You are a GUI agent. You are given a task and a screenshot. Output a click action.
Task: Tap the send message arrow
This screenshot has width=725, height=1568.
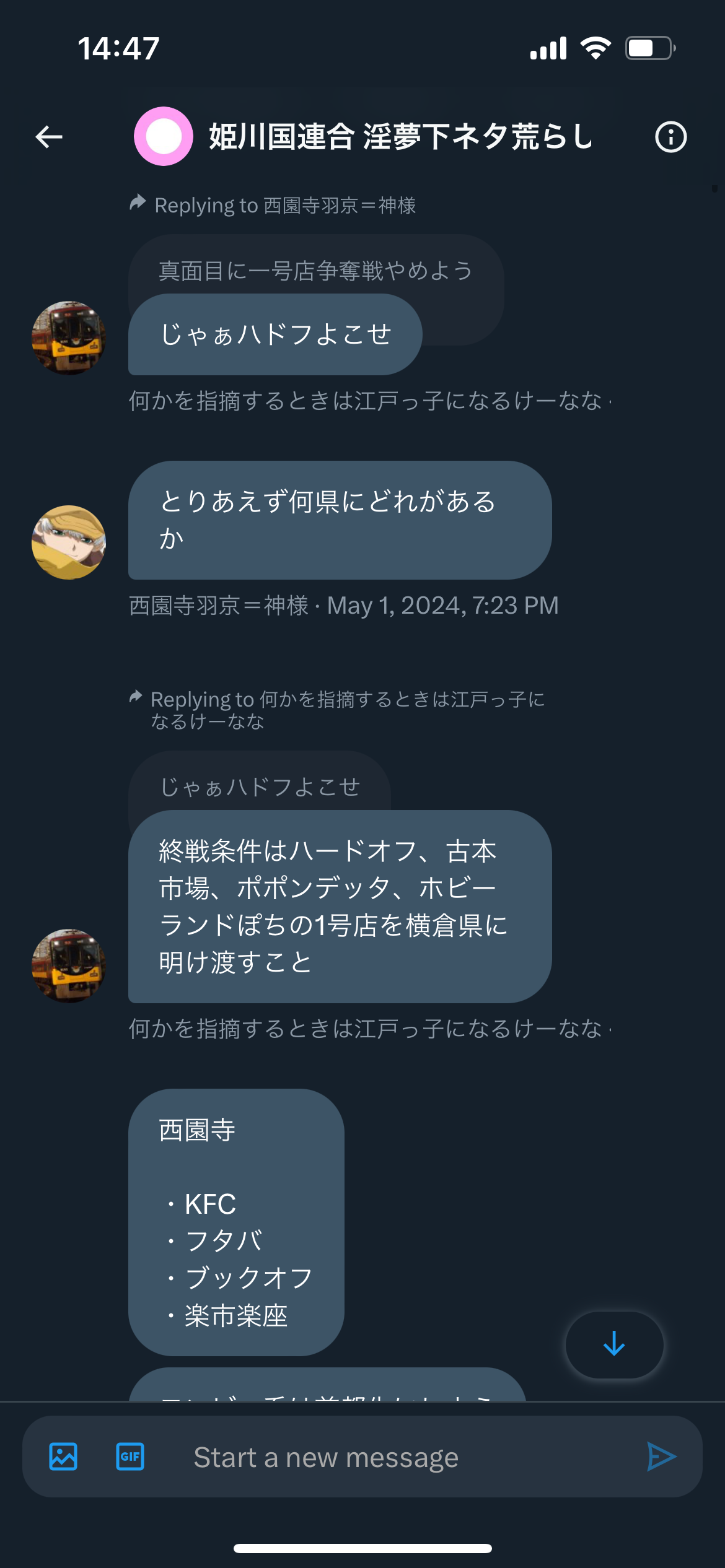click(x=661, y=1457)
